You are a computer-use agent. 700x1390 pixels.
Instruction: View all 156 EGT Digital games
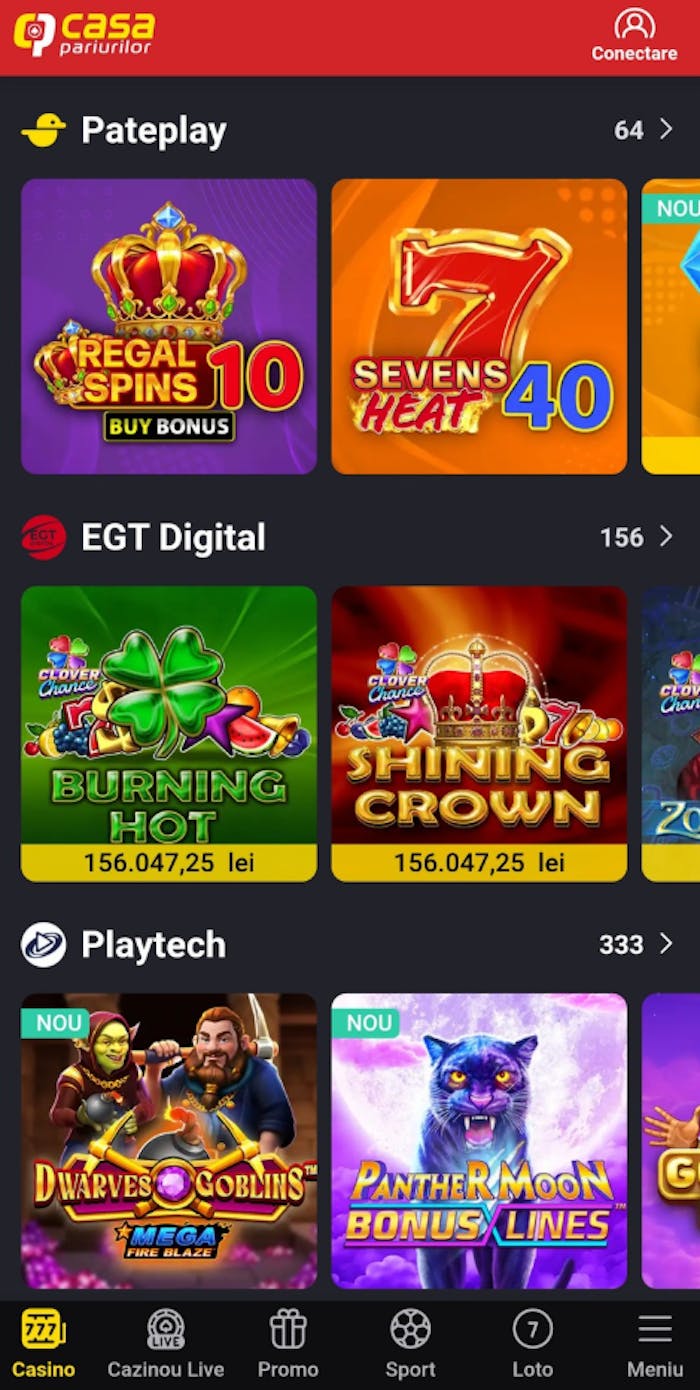coord(666,537)
